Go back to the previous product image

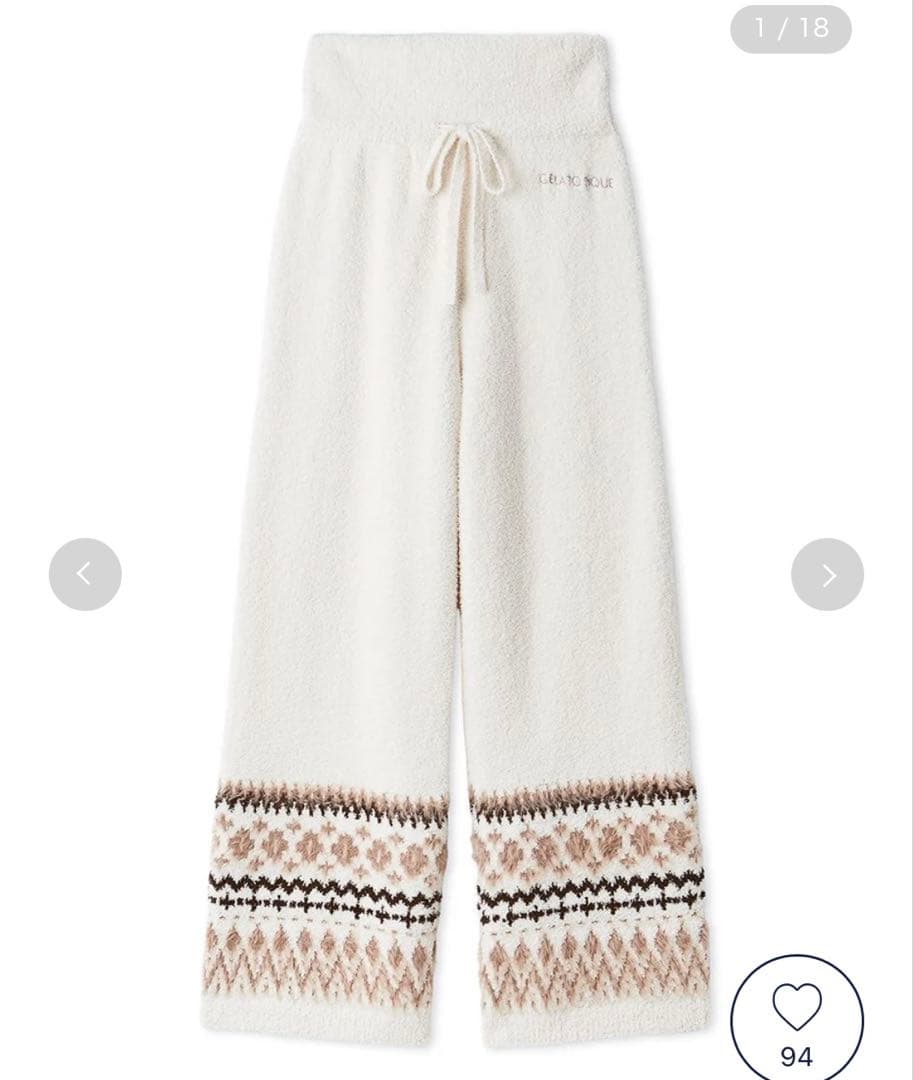[85, 575]
